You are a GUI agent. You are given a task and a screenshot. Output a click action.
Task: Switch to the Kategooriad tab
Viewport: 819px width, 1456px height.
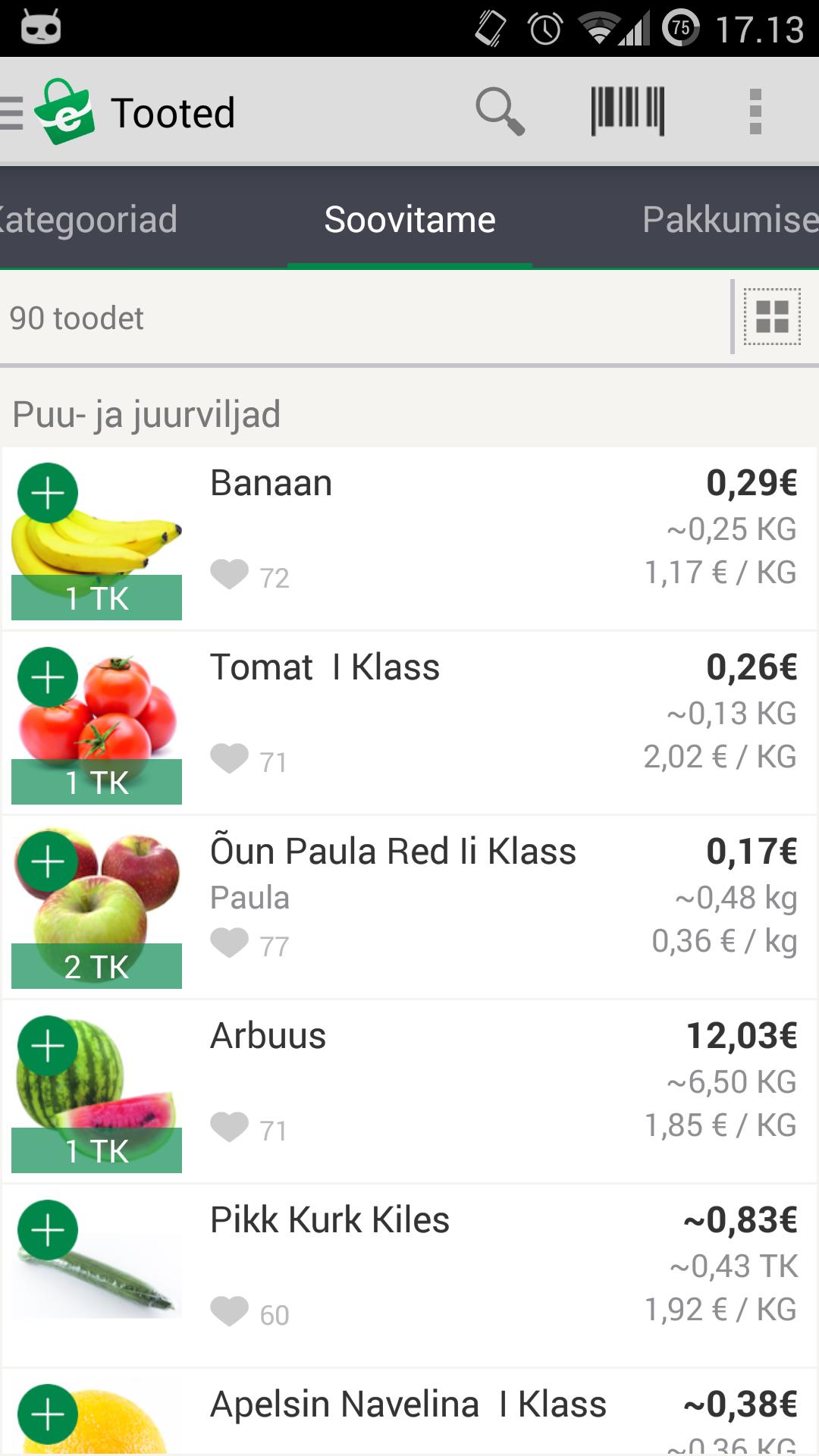click(x=89, y=220)
